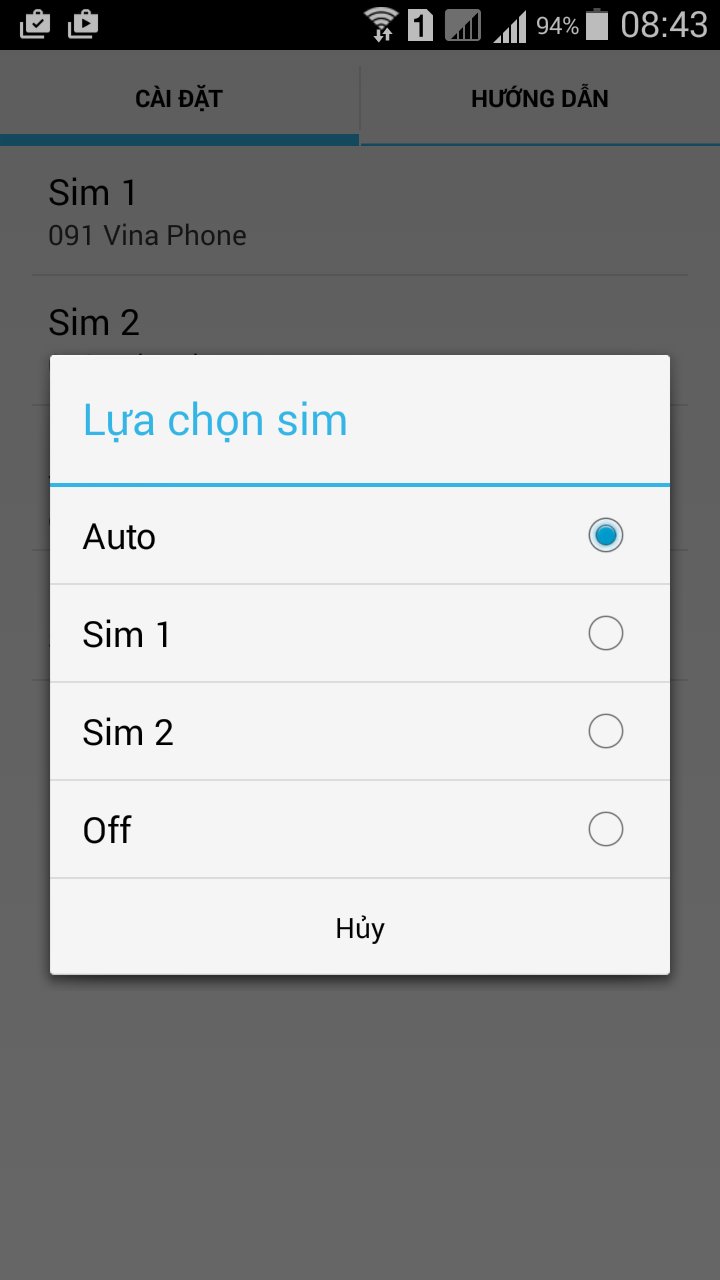Image resolution: width=720 pixels, height=1280 pixels.
Task: Open the Lựa chọn sim dialog title
Action: [x=213, y=419]
